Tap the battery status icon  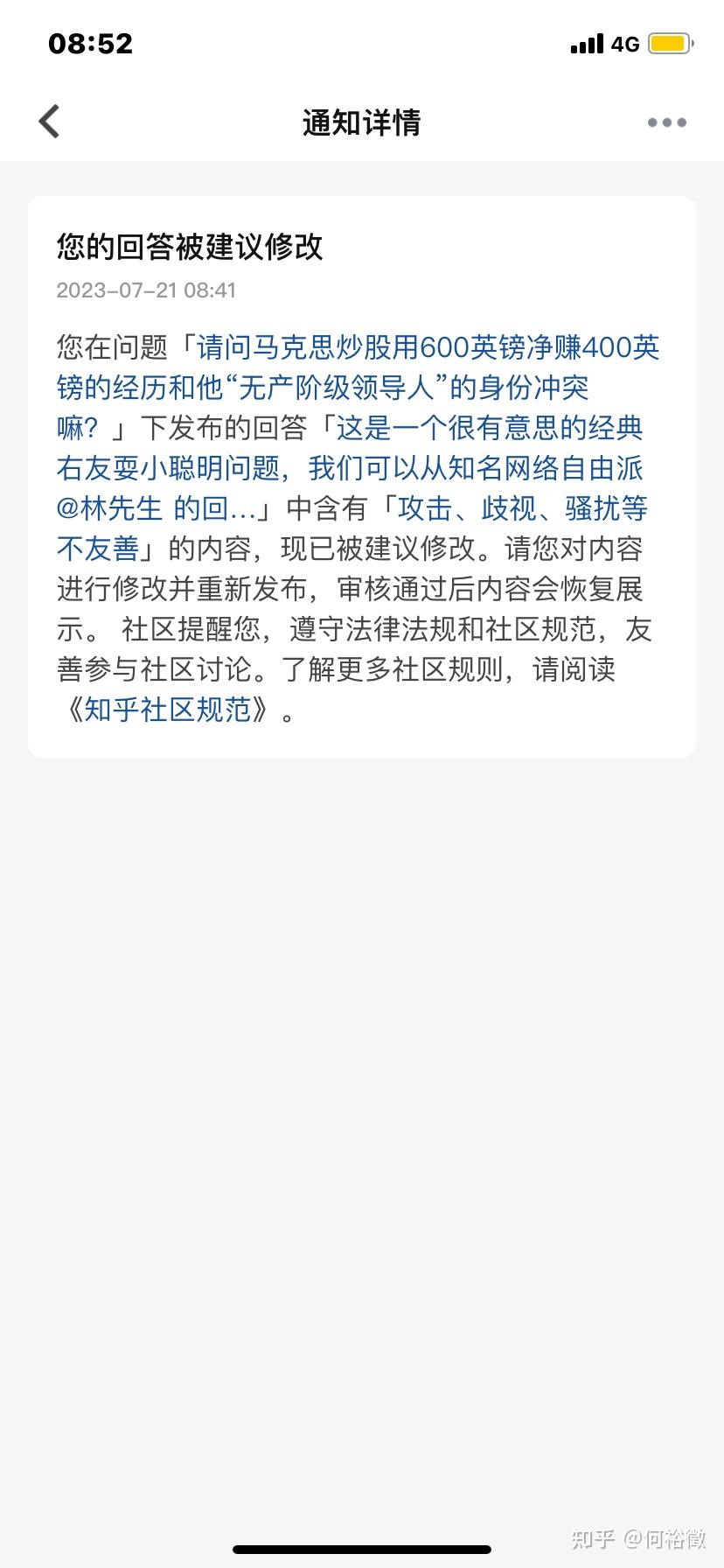[670, 41]
